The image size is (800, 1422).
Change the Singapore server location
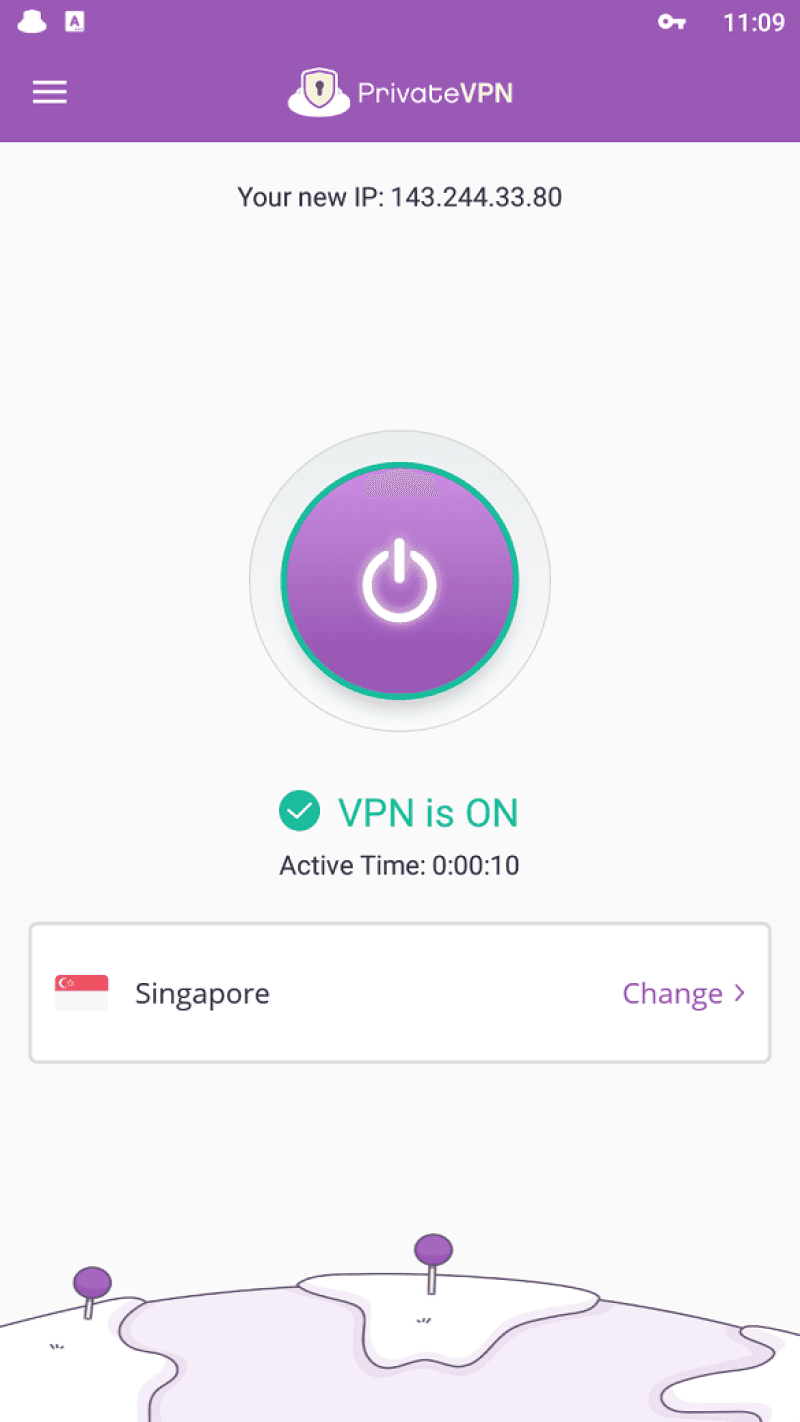683,993
